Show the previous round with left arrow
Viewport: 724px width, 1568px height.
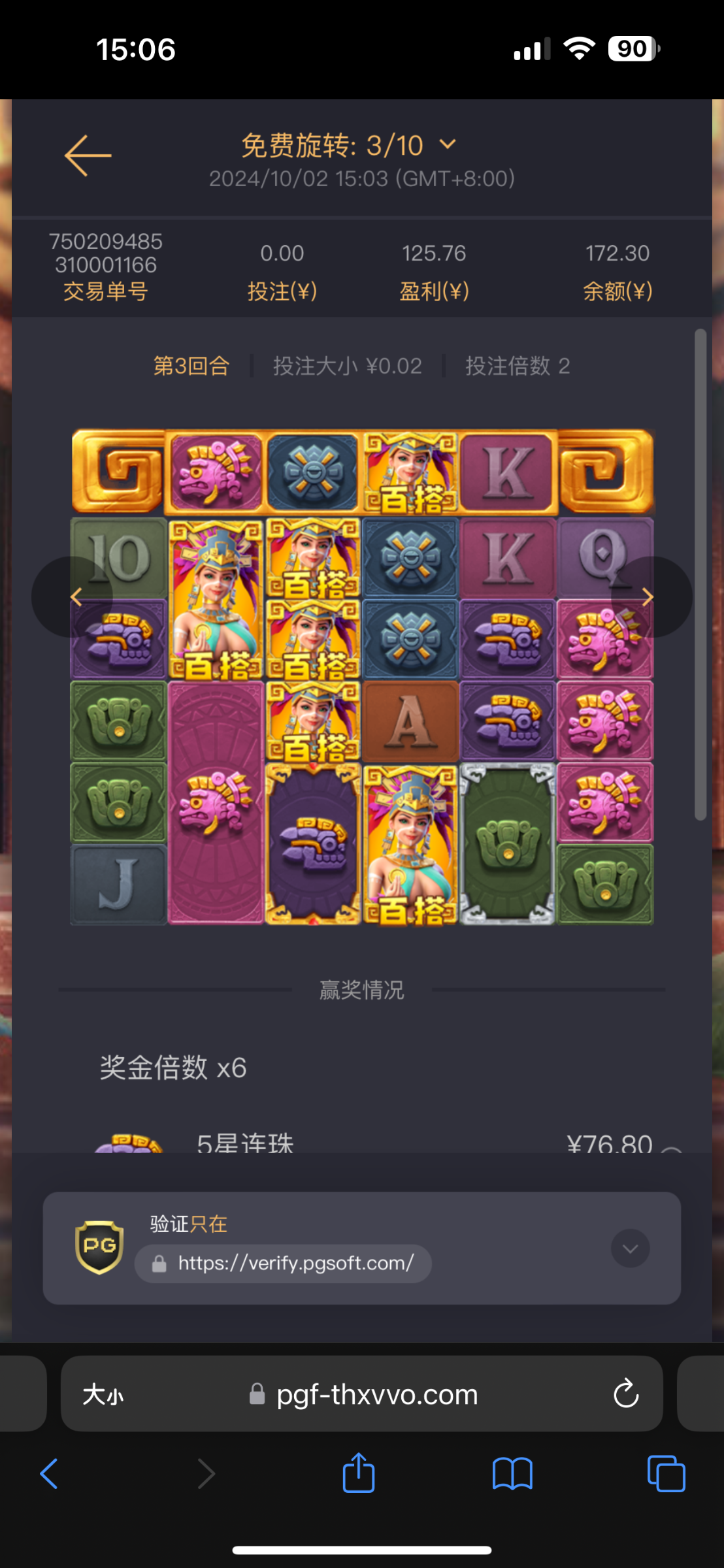pyautogui.click(x=74, y=596)
